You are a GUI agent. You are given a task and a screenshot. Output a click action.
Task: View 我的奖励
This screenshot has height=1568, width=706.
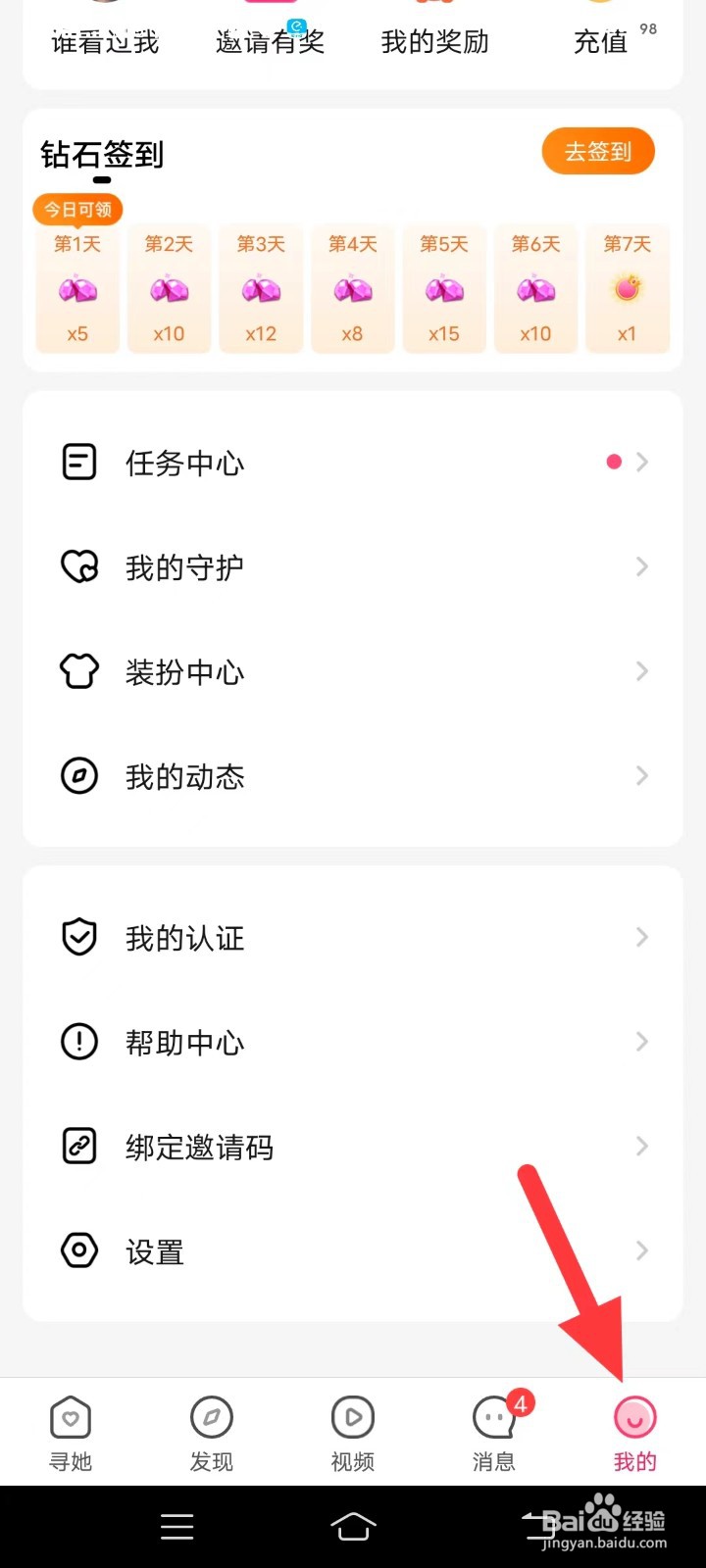434,39
